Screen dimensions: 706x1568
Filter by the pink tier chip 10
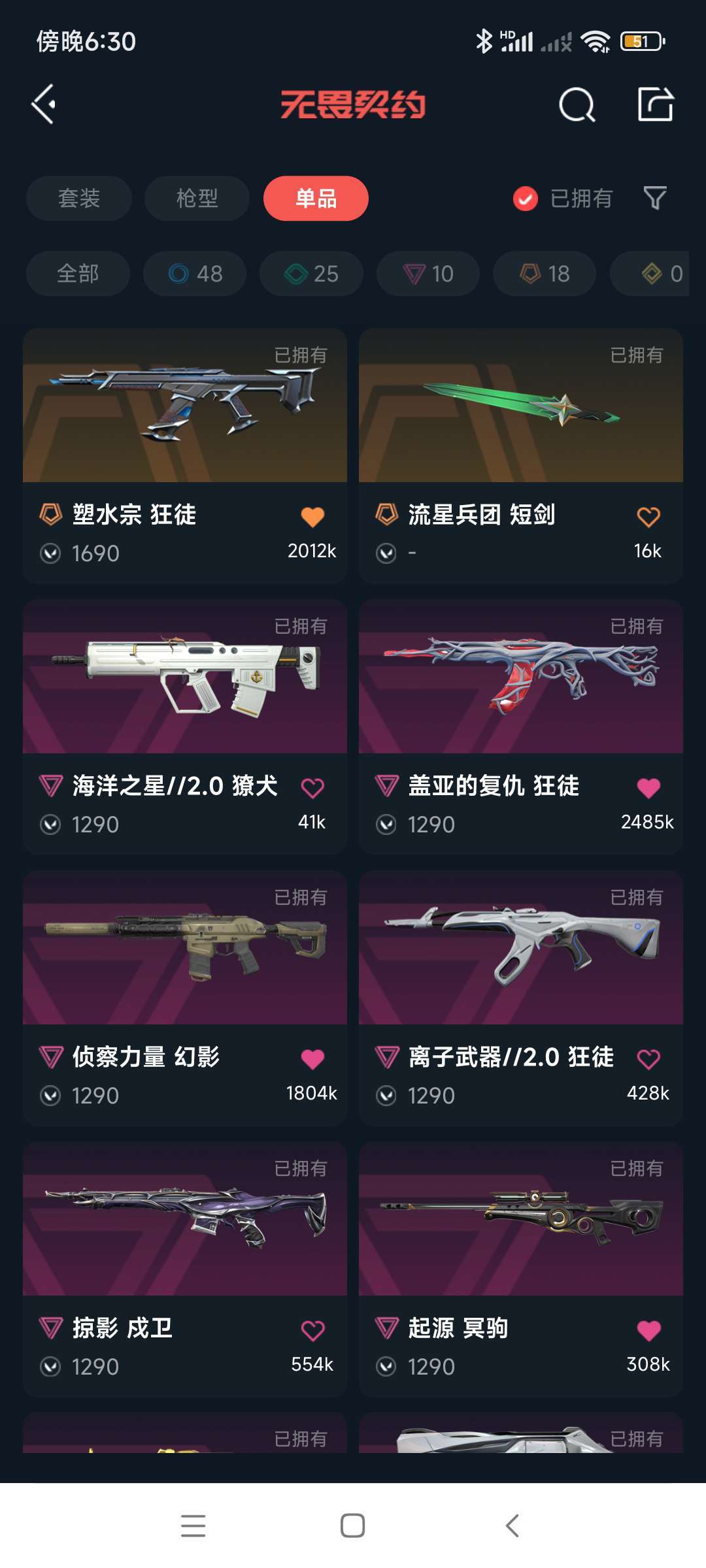point(428,273)
